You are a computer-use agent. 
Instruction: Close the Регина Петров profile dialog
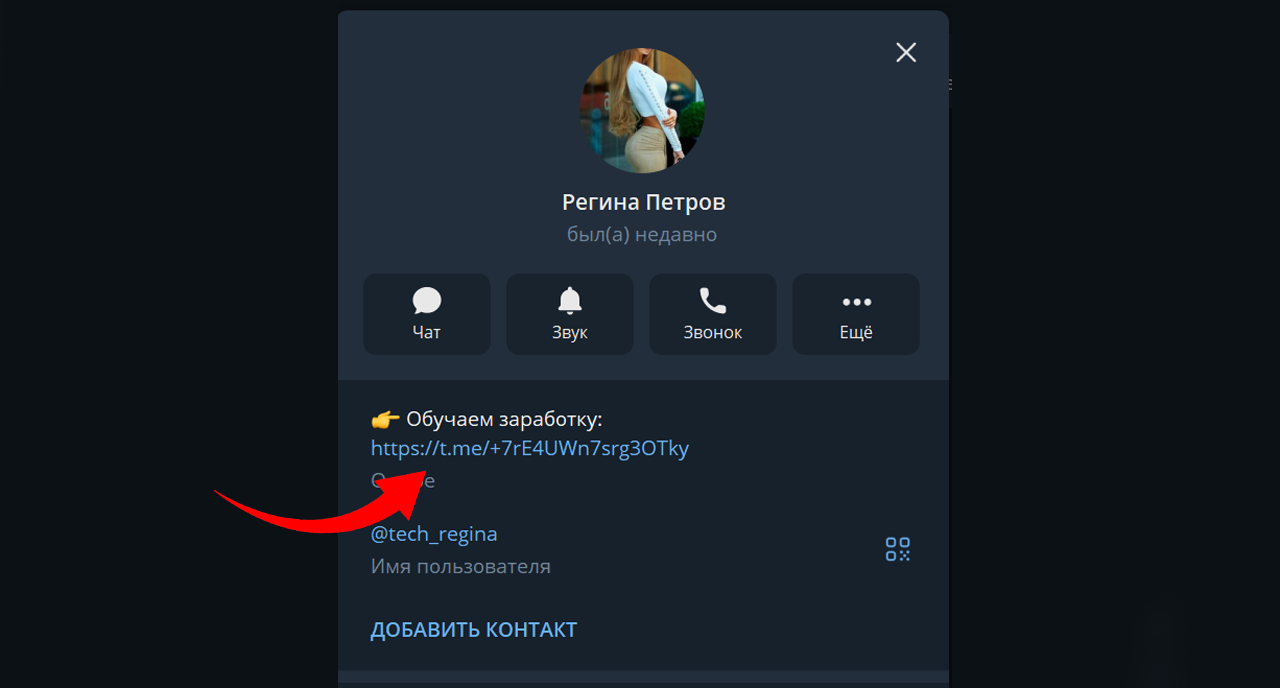point(906,52)
